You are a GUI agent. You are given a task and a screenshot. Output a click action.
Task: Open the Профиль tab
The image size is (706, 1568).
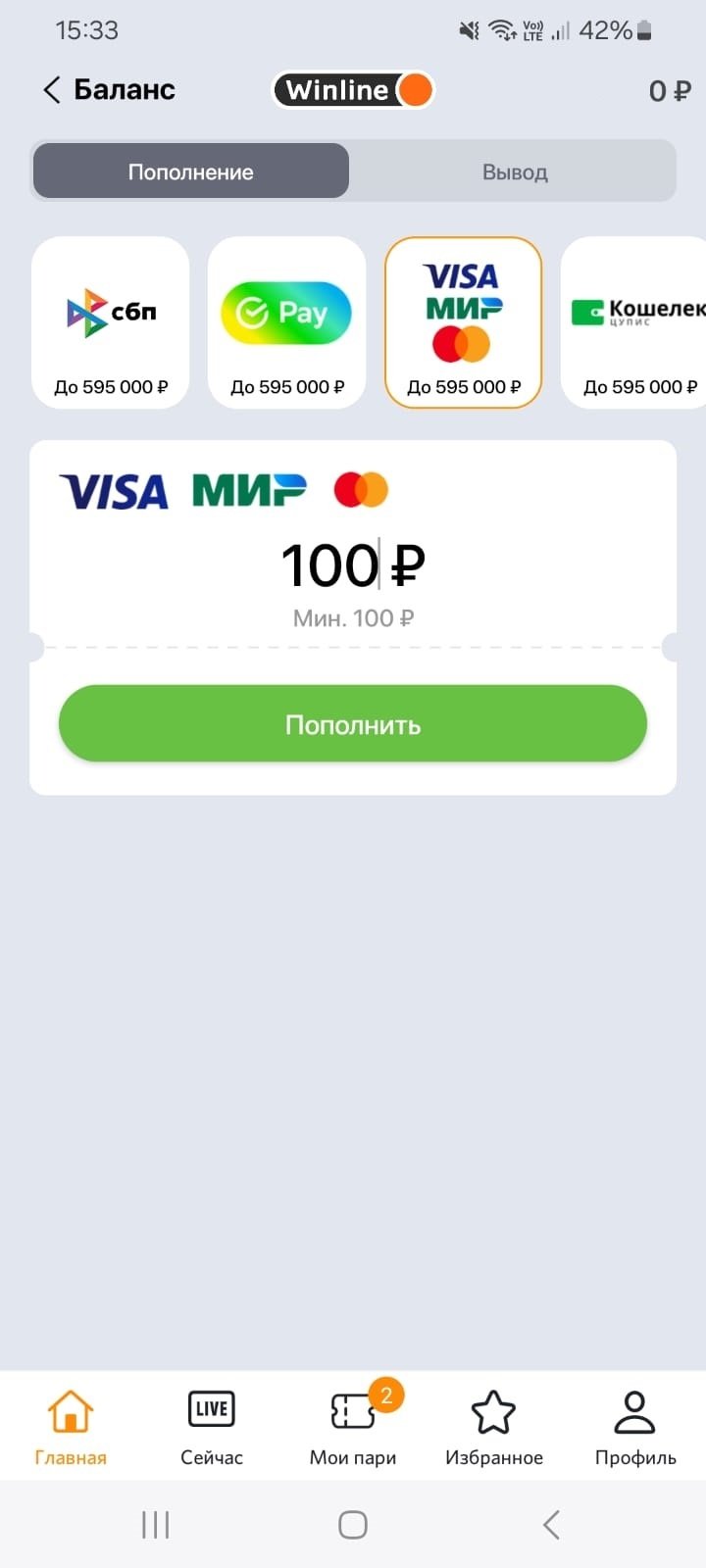click(x=635, y=1427)
